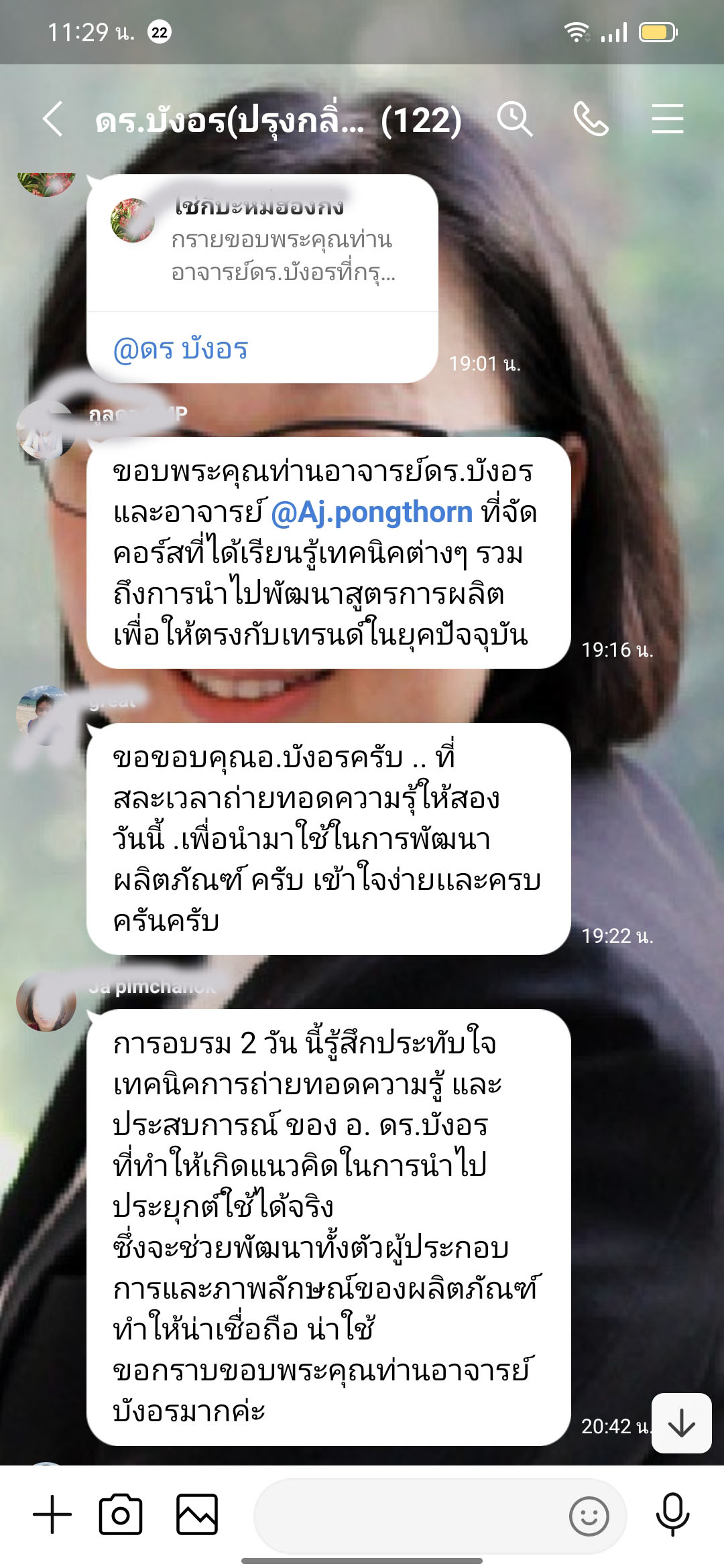Open camera to take photo
The image size is (724, 1568).
click(121, 1514)
